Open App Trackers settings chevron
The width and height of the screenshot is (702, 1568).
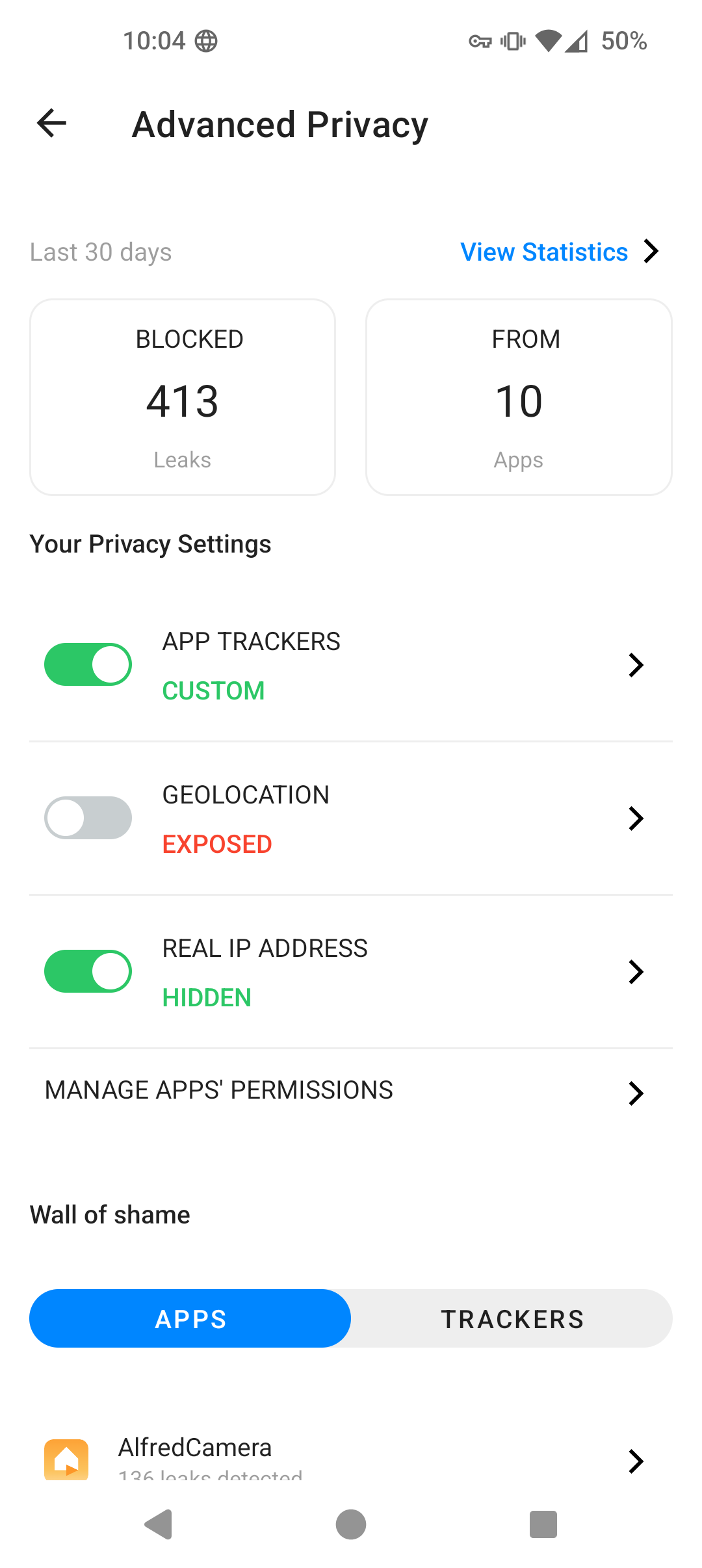coord(636,665)
